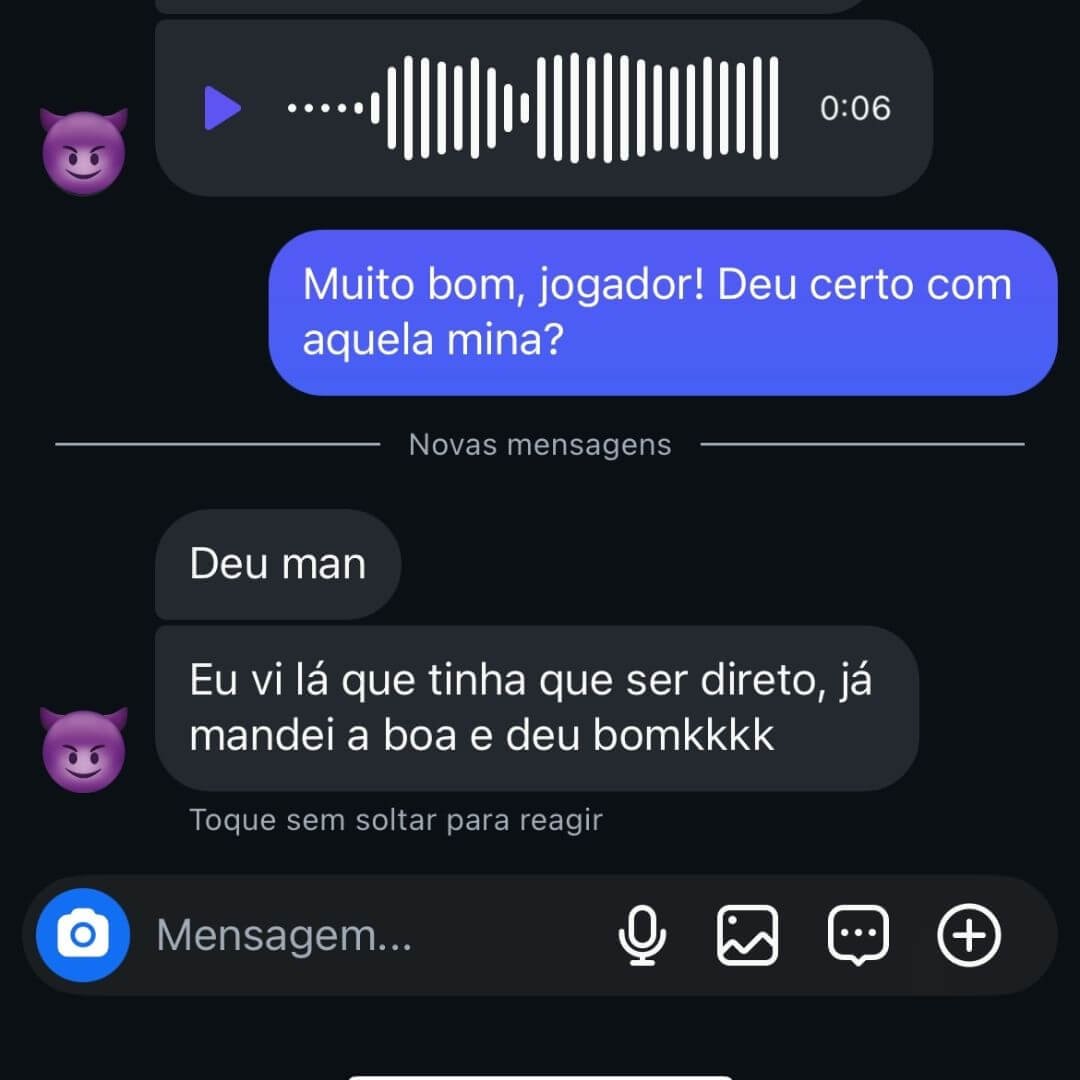1080x1080 pixels.
Task: Open the quick replies bubble icon
Action: (858, 936)
